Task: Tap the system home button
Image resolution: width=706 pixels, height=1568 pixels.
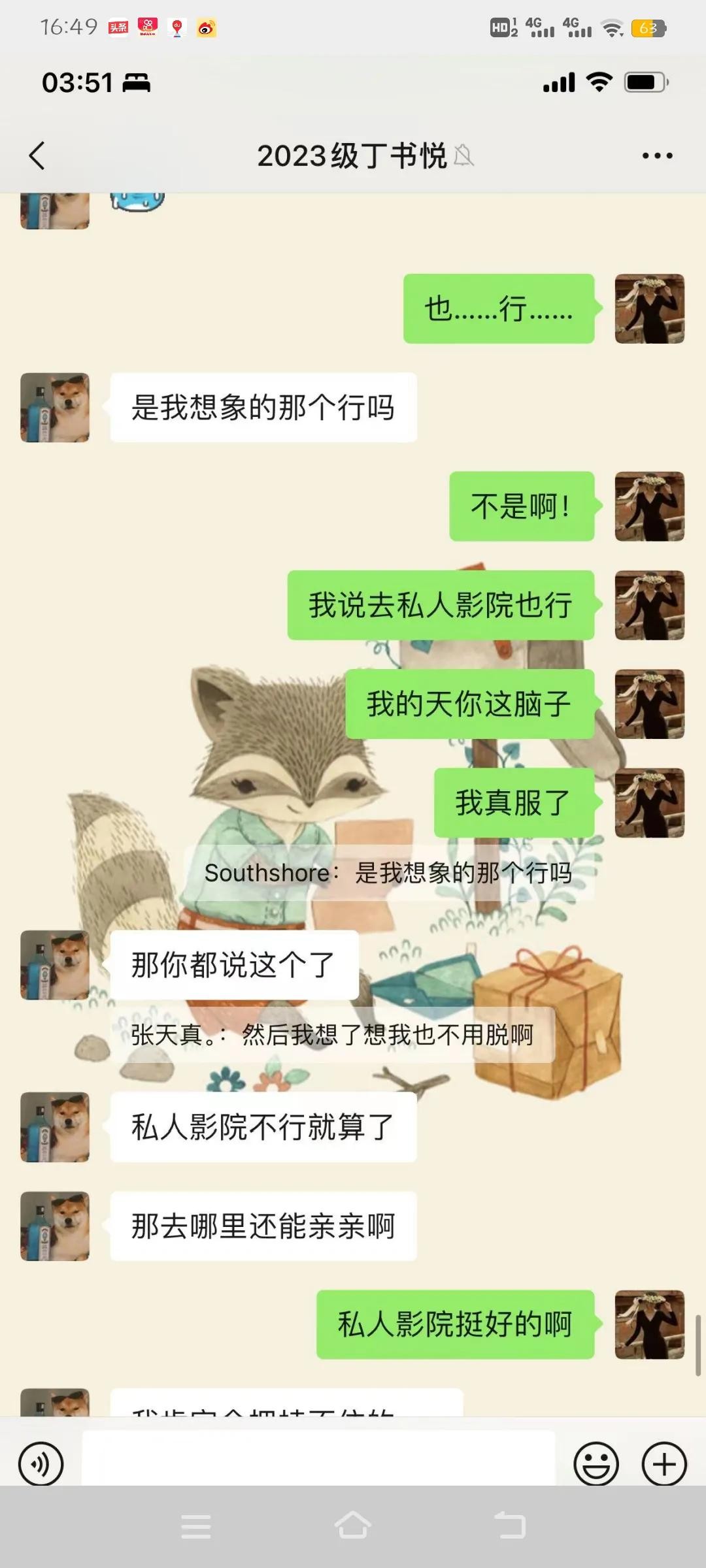Action: click(353, 1527)
